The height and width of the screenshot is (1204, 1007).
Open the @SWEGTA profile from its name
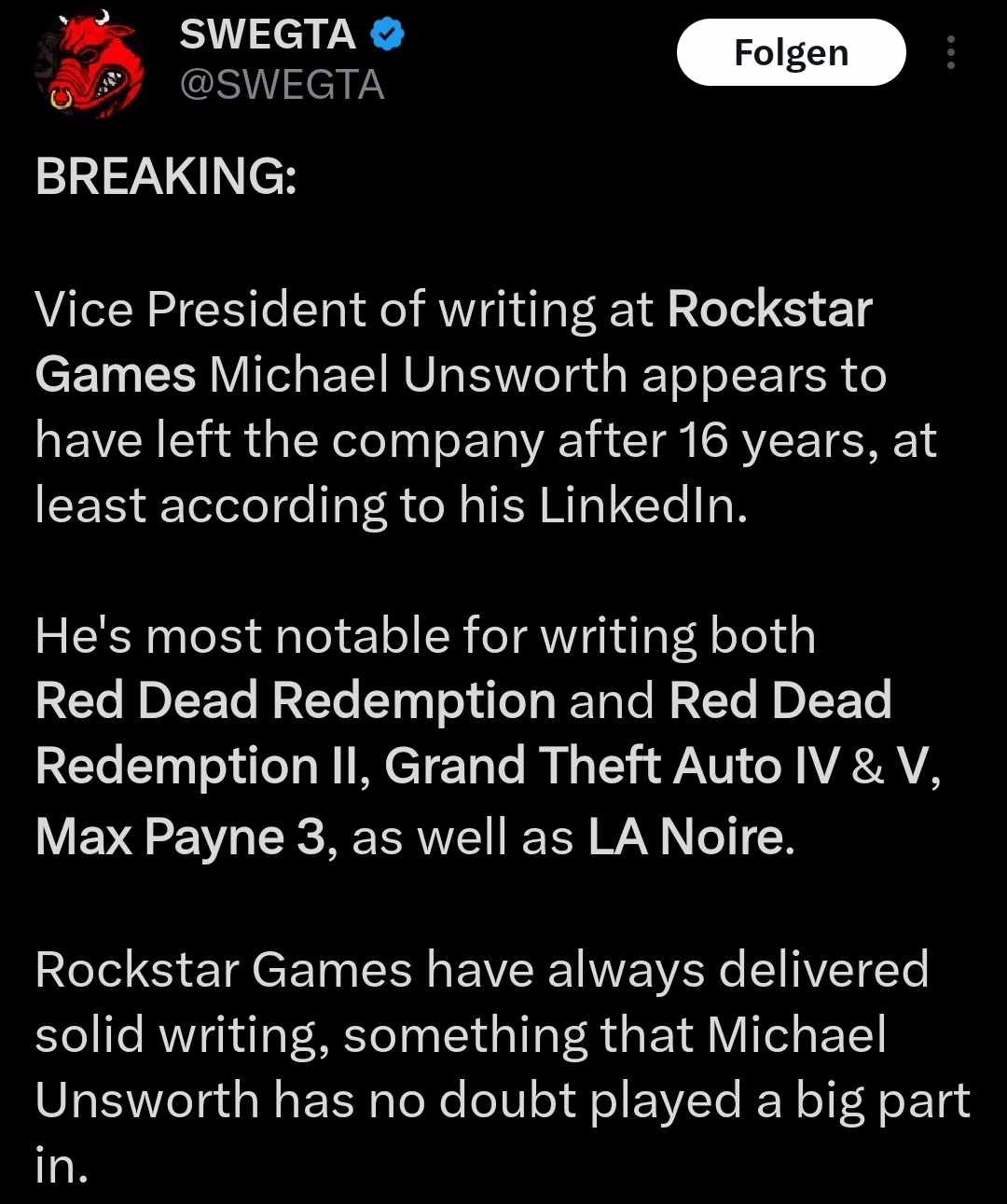pyautogui.click(x=268, y=35)
